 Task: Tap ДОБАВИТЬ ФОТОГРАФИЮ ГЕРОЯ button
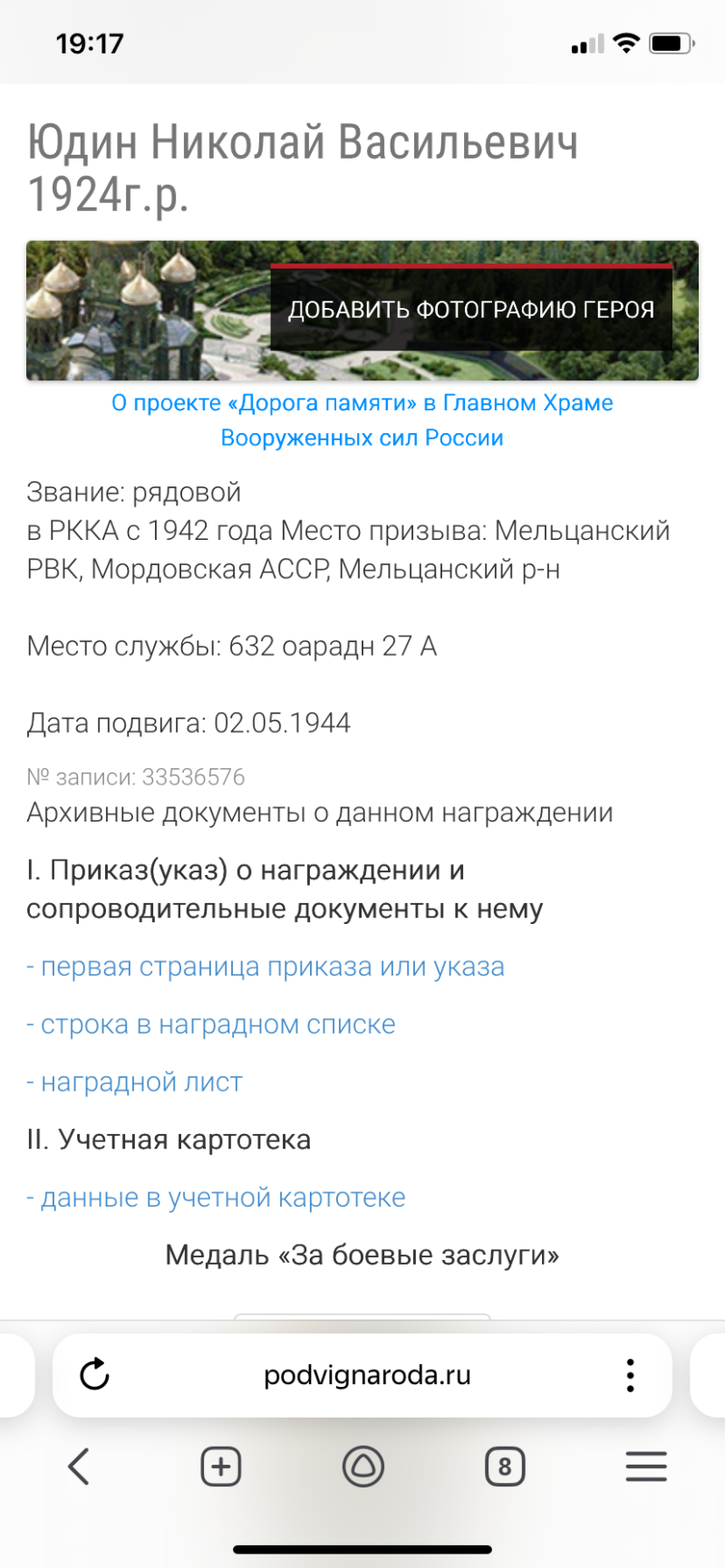click(x=471, y=309)
